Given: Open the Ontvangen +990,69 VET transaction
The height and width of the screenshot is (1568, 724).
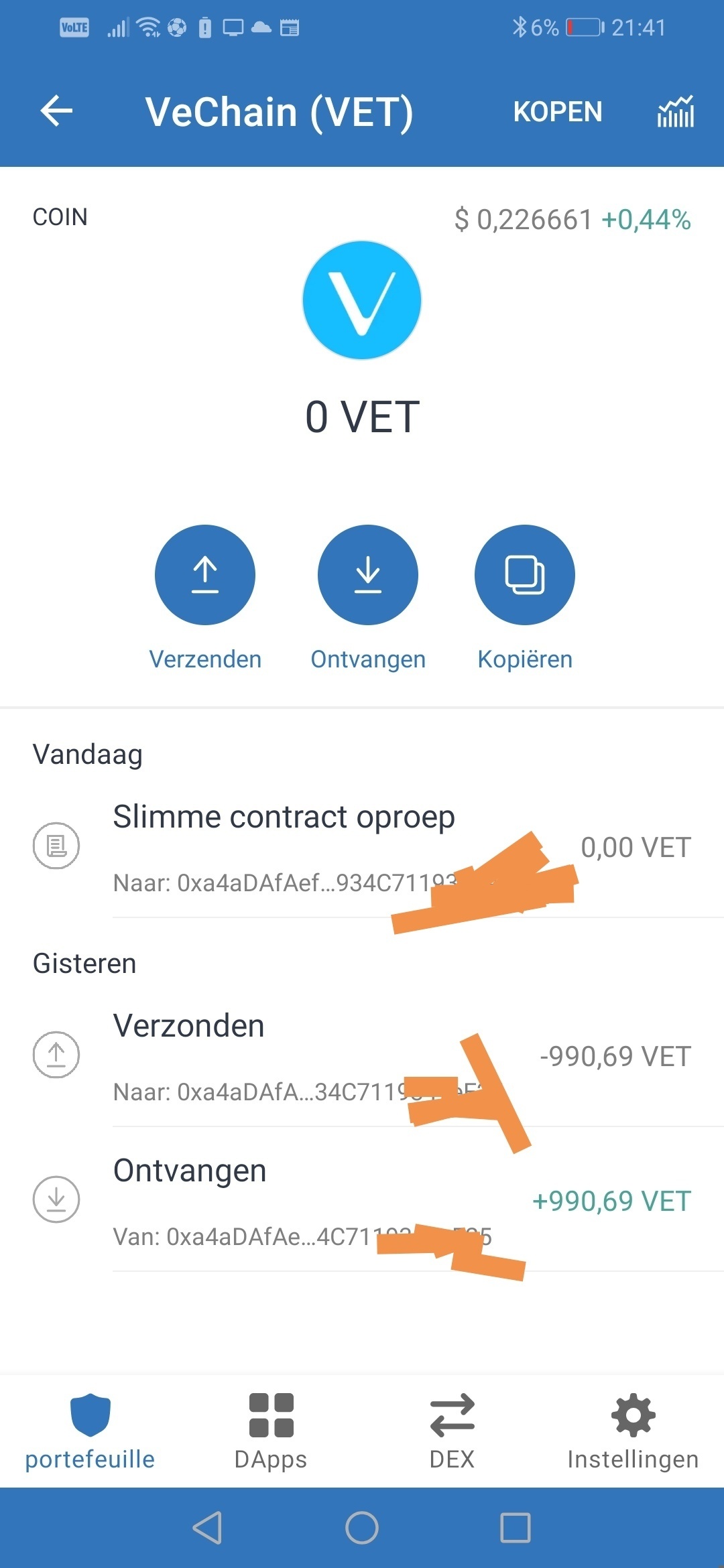Looking at the screenshot, I should [268, 1199].
